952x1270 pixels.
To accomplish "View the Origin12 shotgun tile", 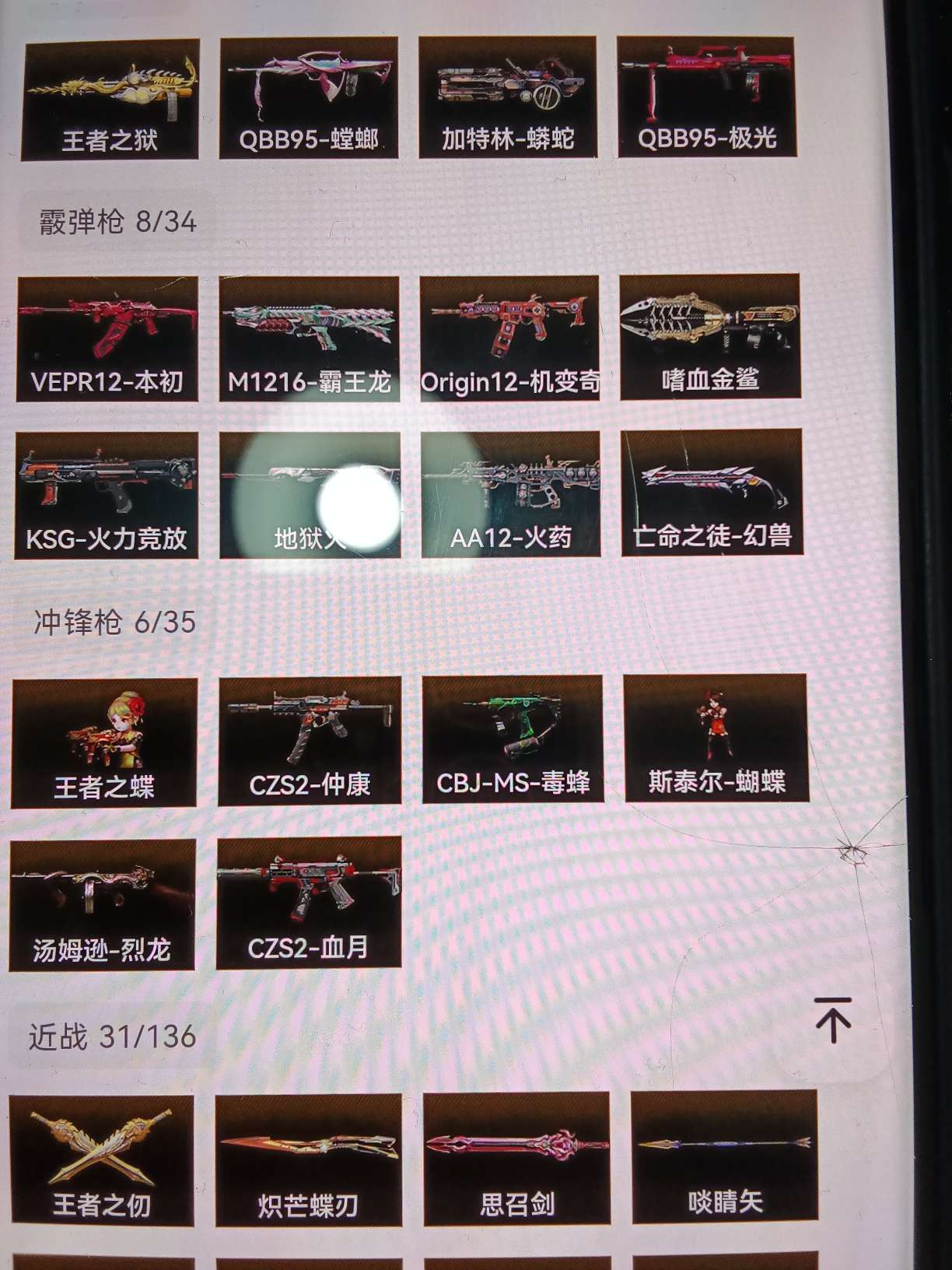I will pyautogui.click(x=509, y=338).
